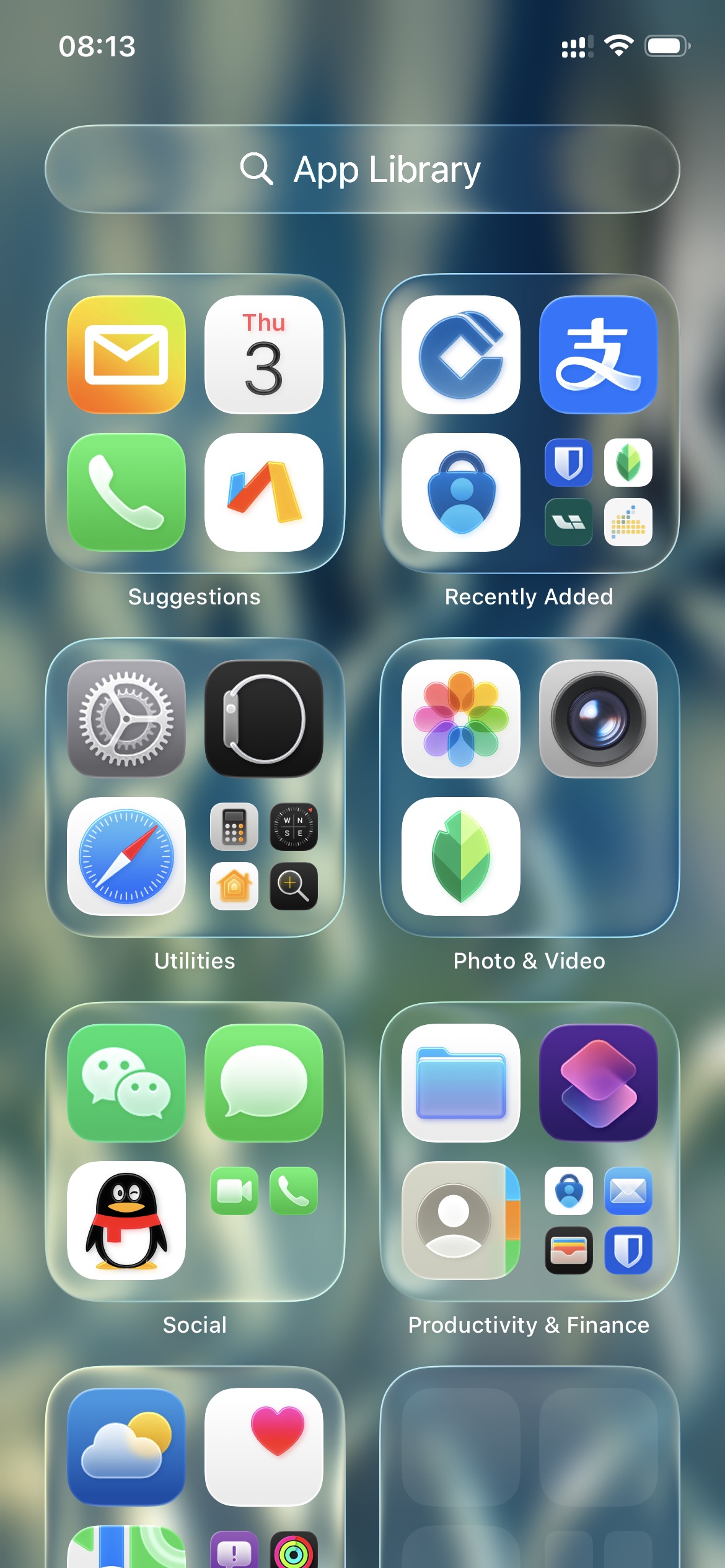The height and width of the screenshot is (1568, 725).
Task: Open Snapseed in Photo & Video
Action: [460, 856]
